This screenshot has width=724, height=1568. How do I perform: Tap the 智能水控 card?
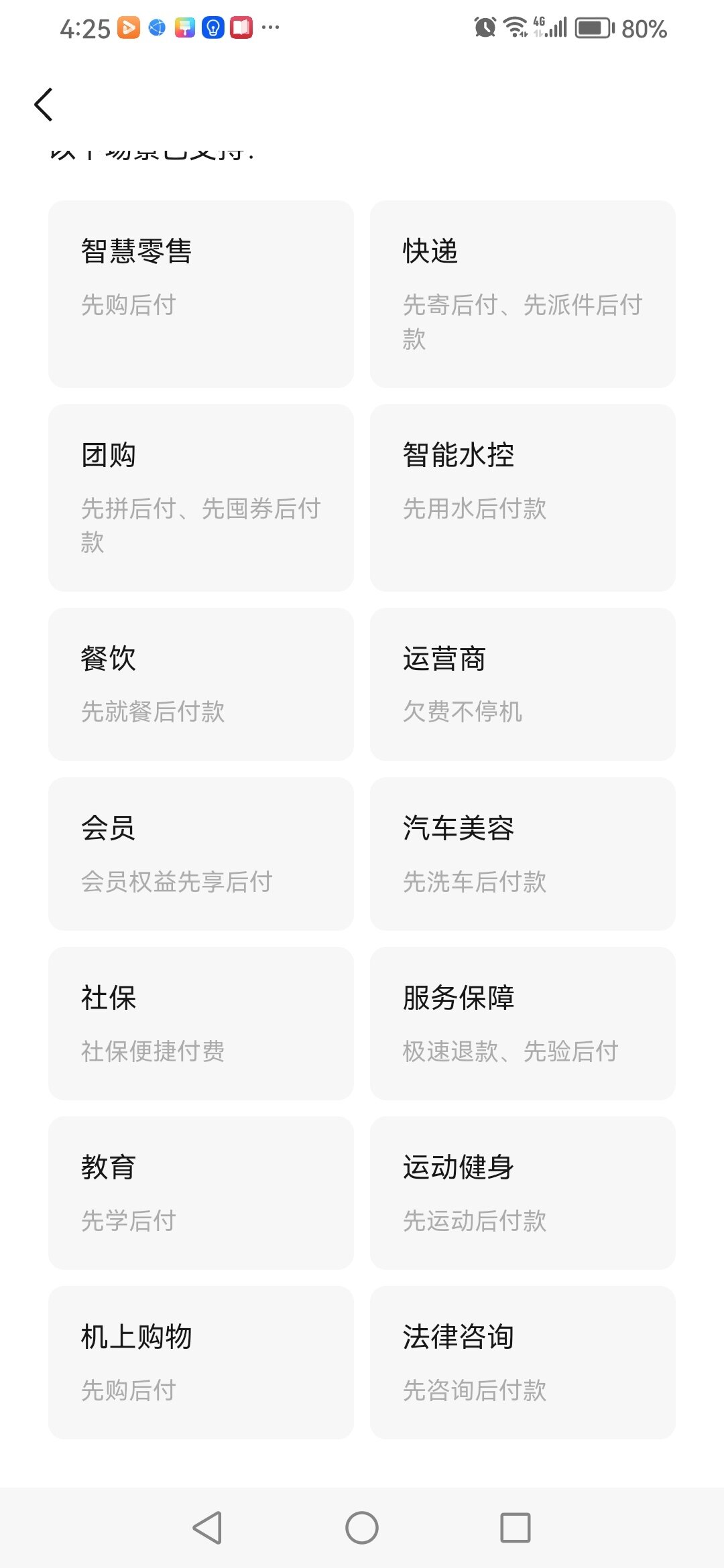pyautogui.click(x=523, y=498)
